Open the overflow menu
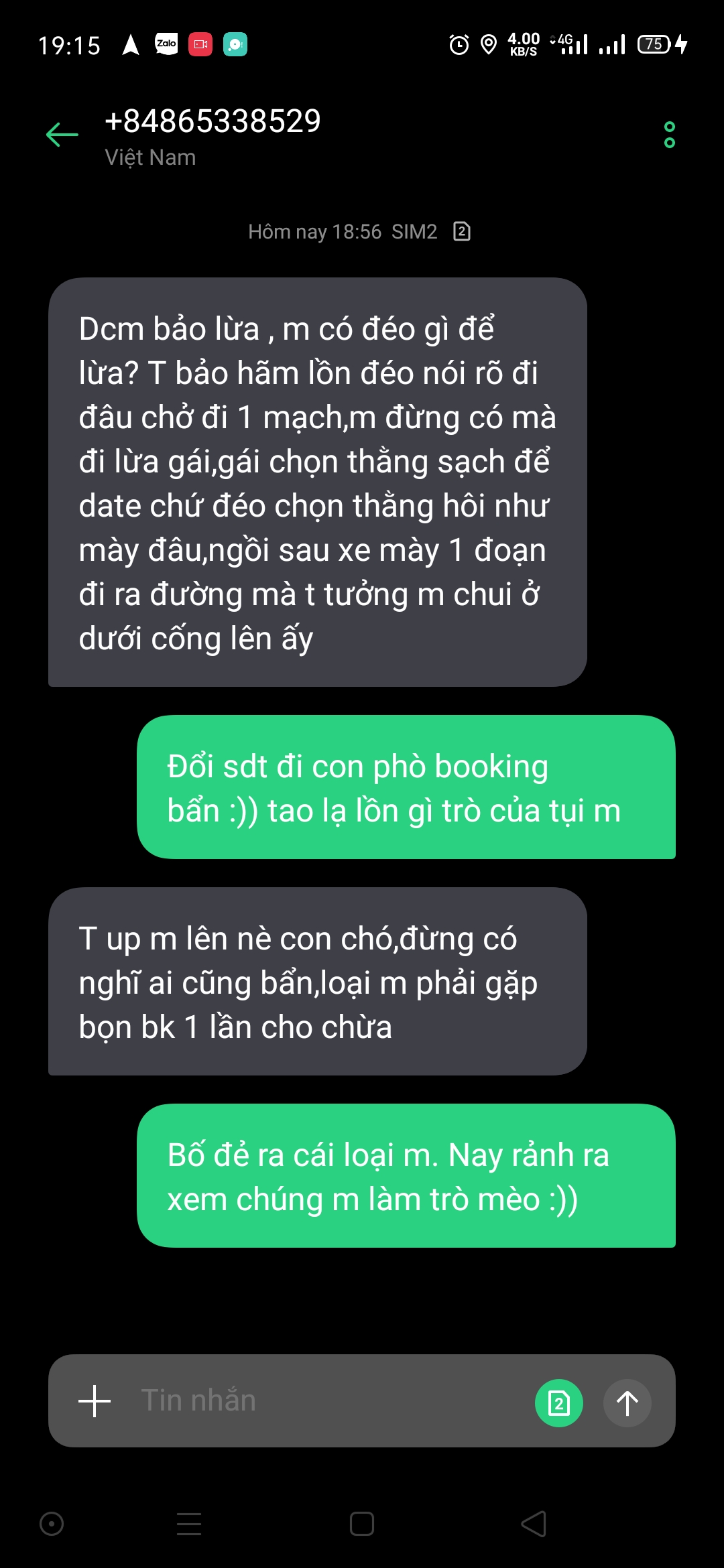724x1568 pixels. tap(669, 135)
